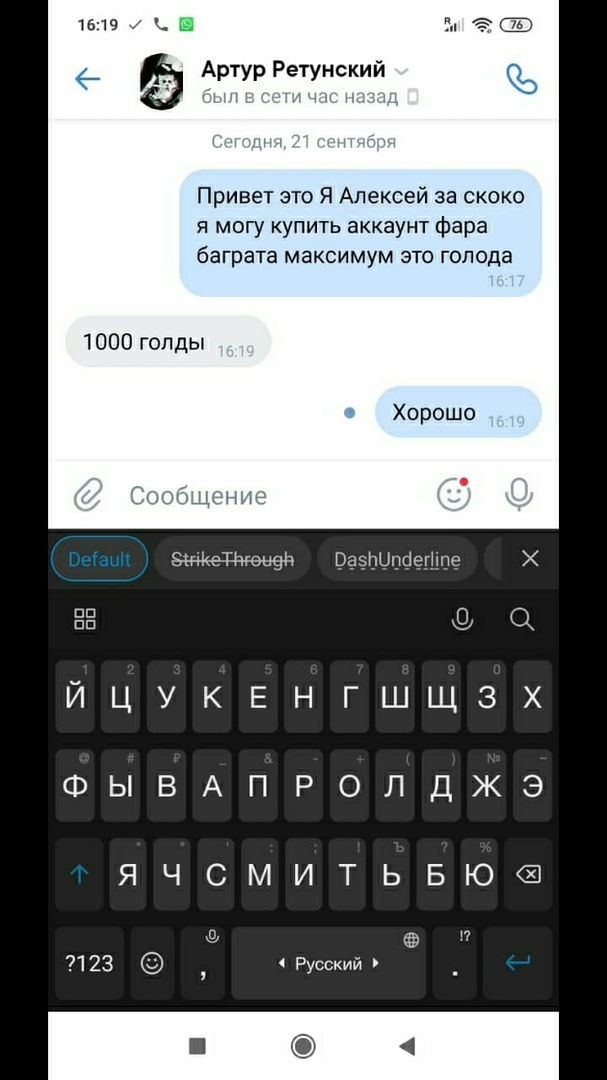
Task: Open the keyboard tools grid menu
Action: [85, 619]
